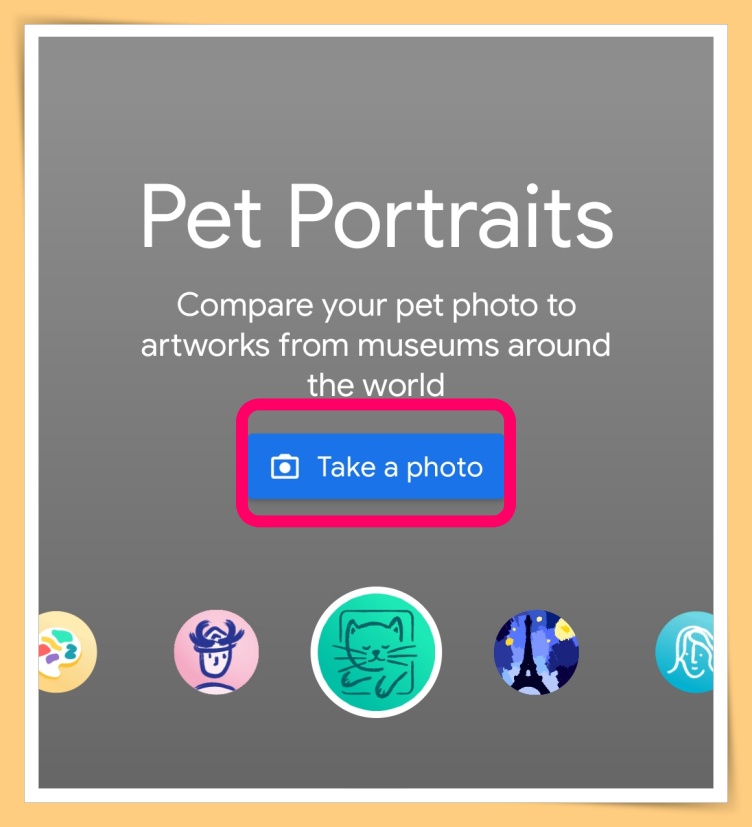The width and height of the screenshot is (752, 827).
Task: Pick the paint palette icon
Action: pyautogui.click(x=65, y=652)
